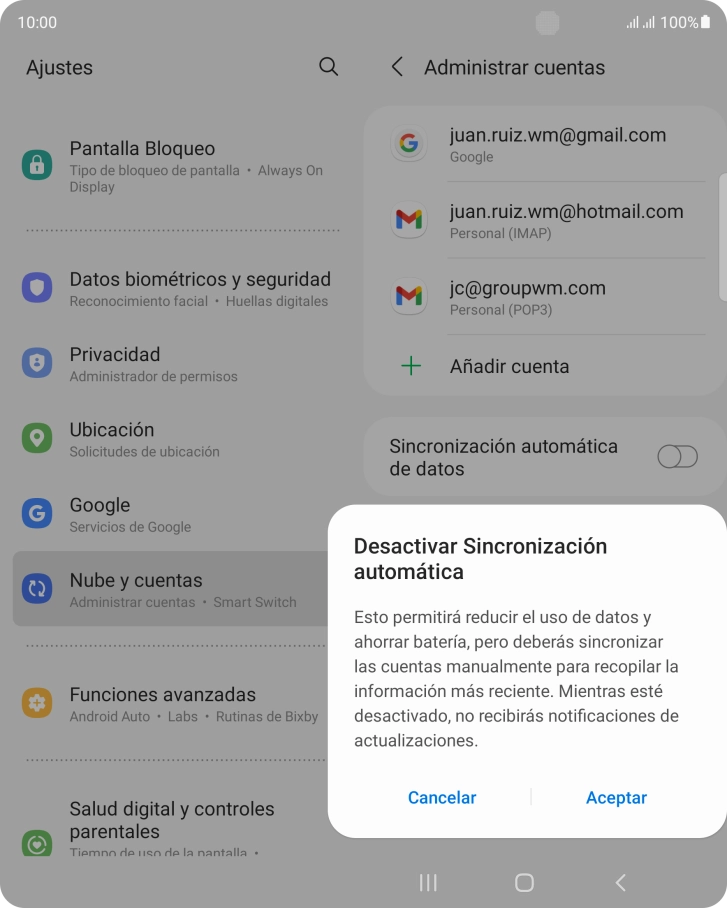Search settings with the magnifier icon
The width and height of the screenshot is (727, 908).
coord(328,67)
